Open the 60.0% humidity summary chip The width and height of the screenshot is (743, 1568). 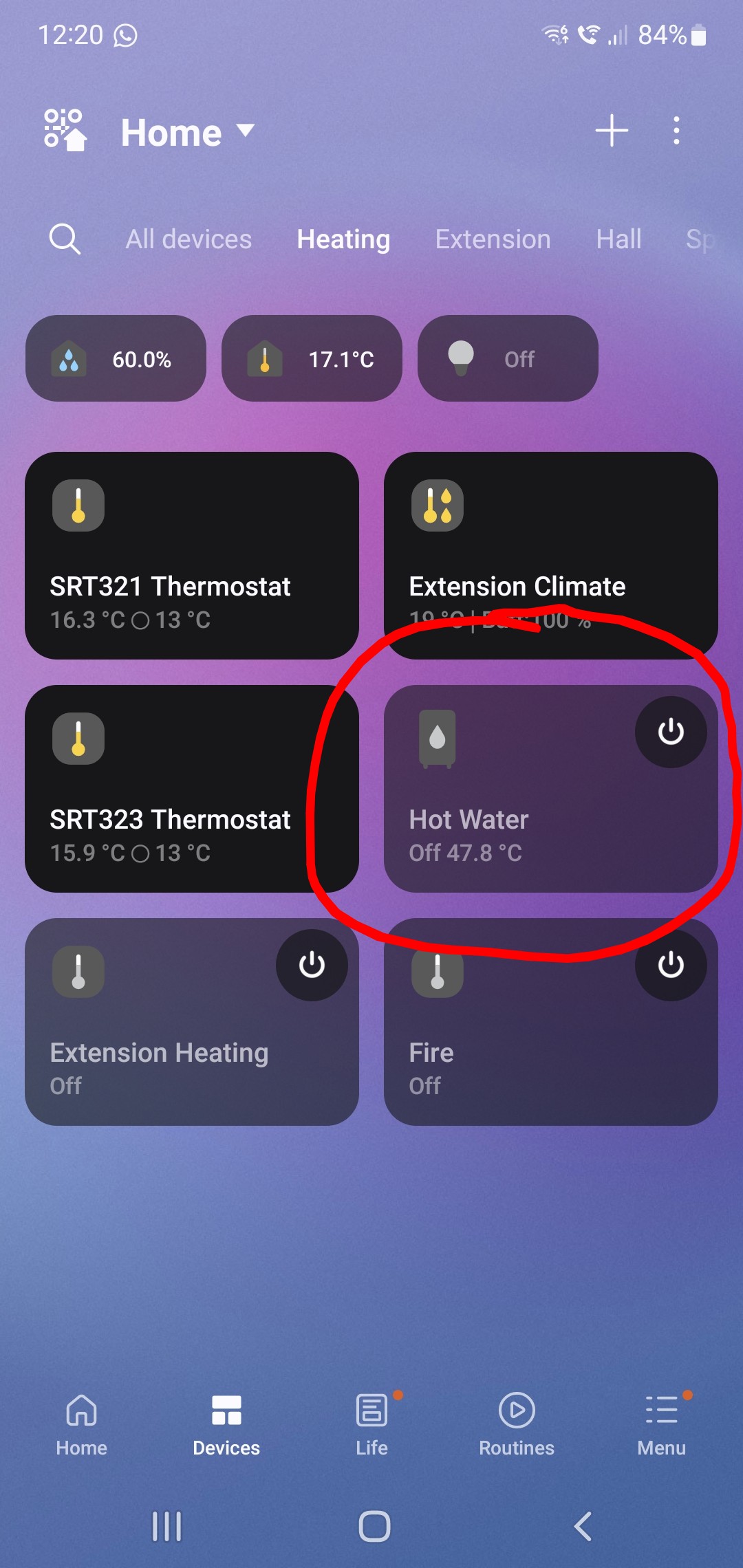click(116, 358)
